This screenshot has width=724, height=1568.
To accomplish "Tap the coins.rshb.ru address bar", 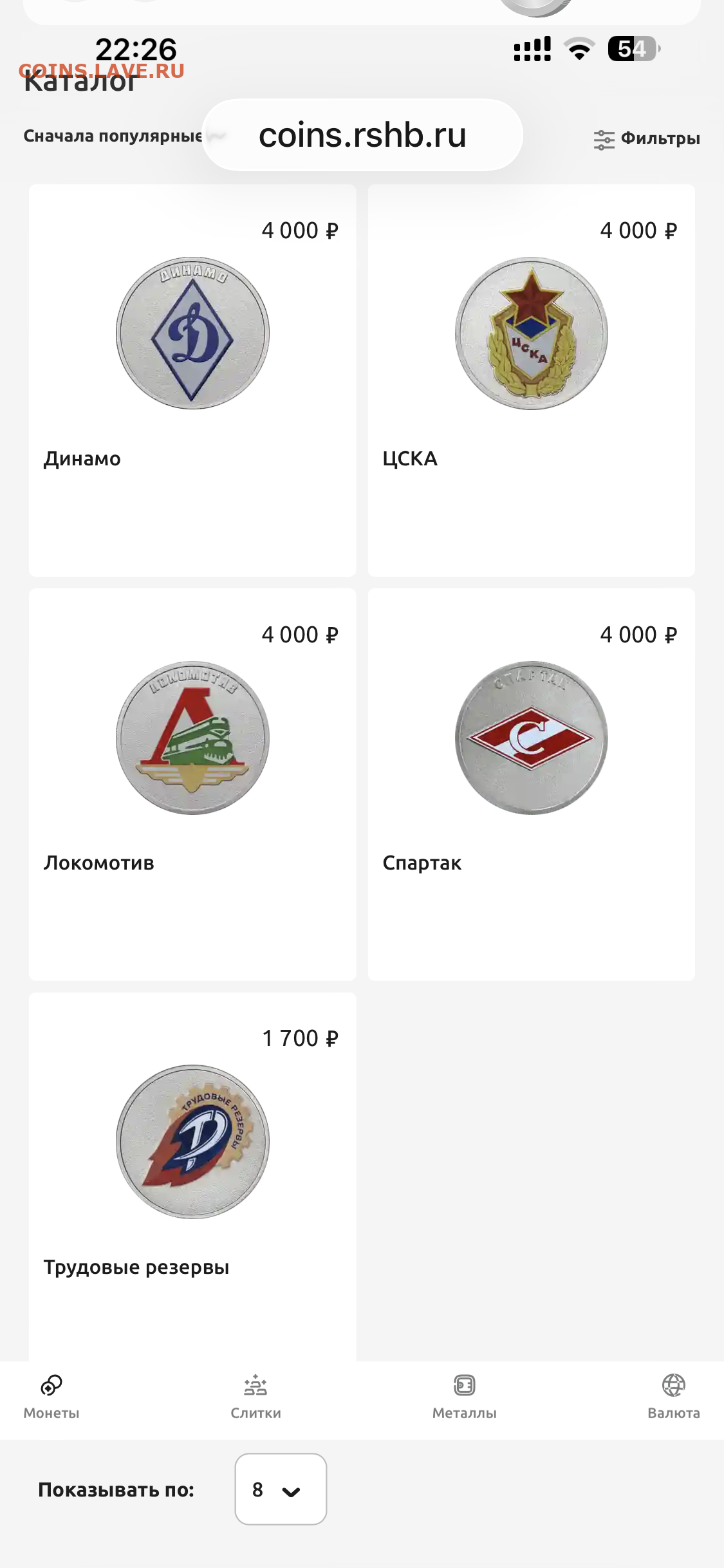I will pos(362,135).
